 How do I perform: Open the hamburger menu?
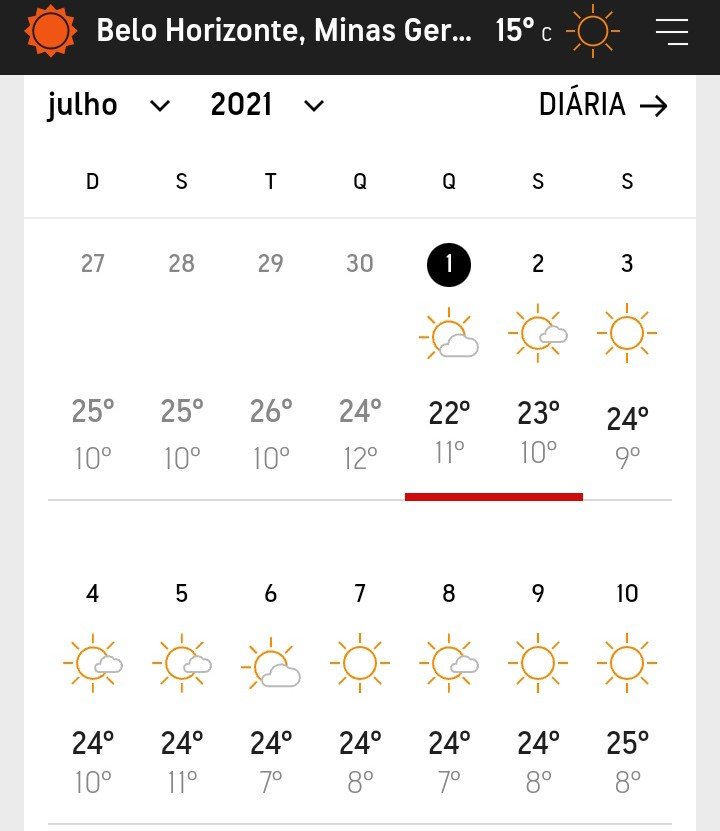672,32
